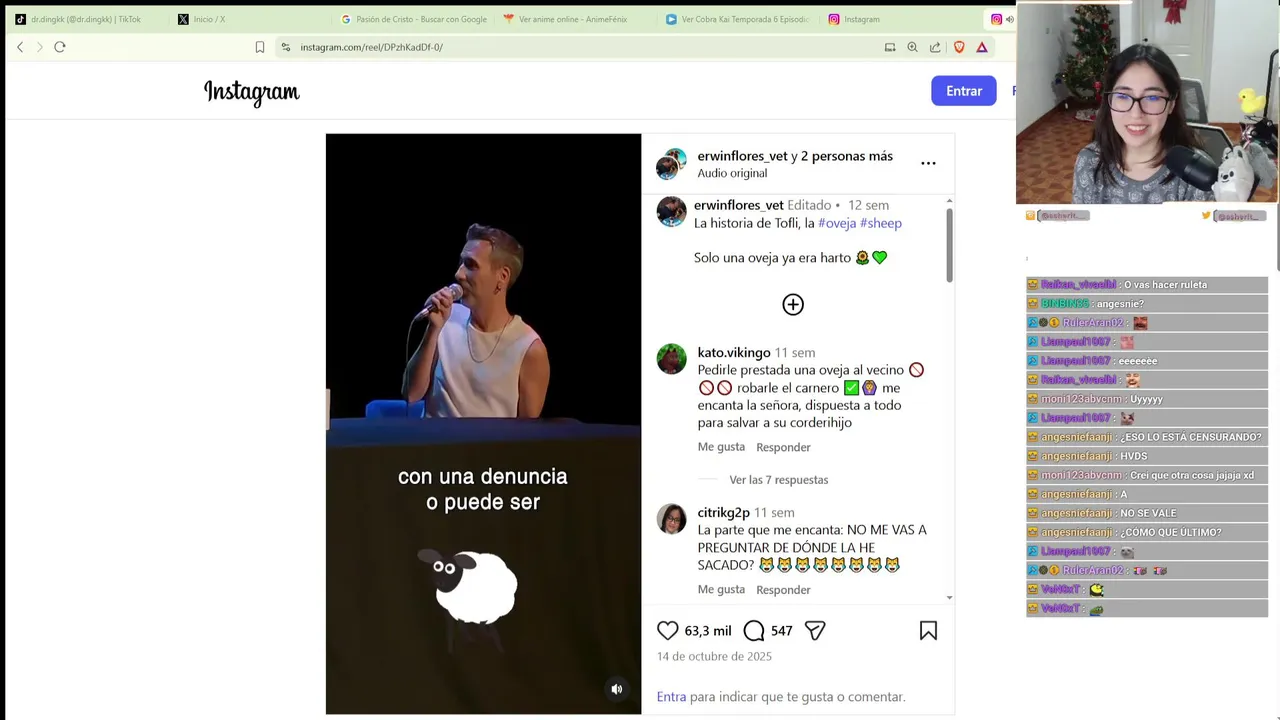Toggle the video's sound icon

coord(617,689)
